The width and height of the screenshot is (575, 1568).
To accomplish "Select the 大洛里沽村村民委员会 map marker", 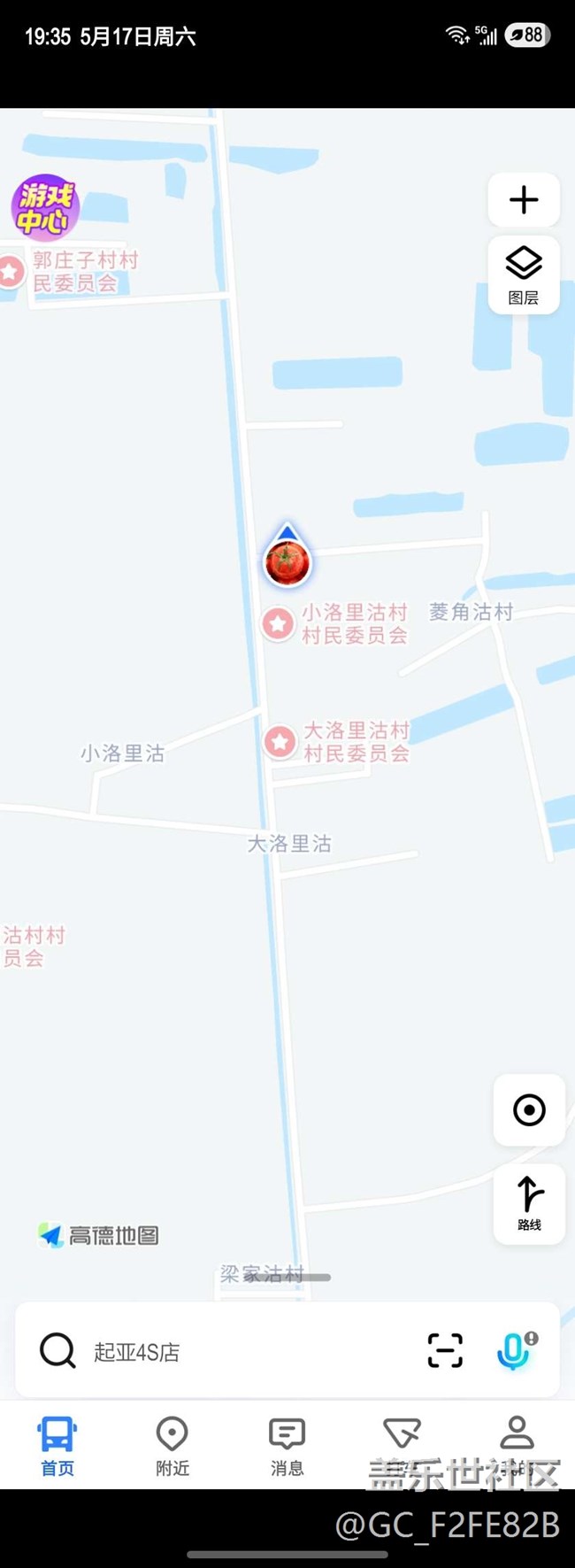I will coord(280,741).
